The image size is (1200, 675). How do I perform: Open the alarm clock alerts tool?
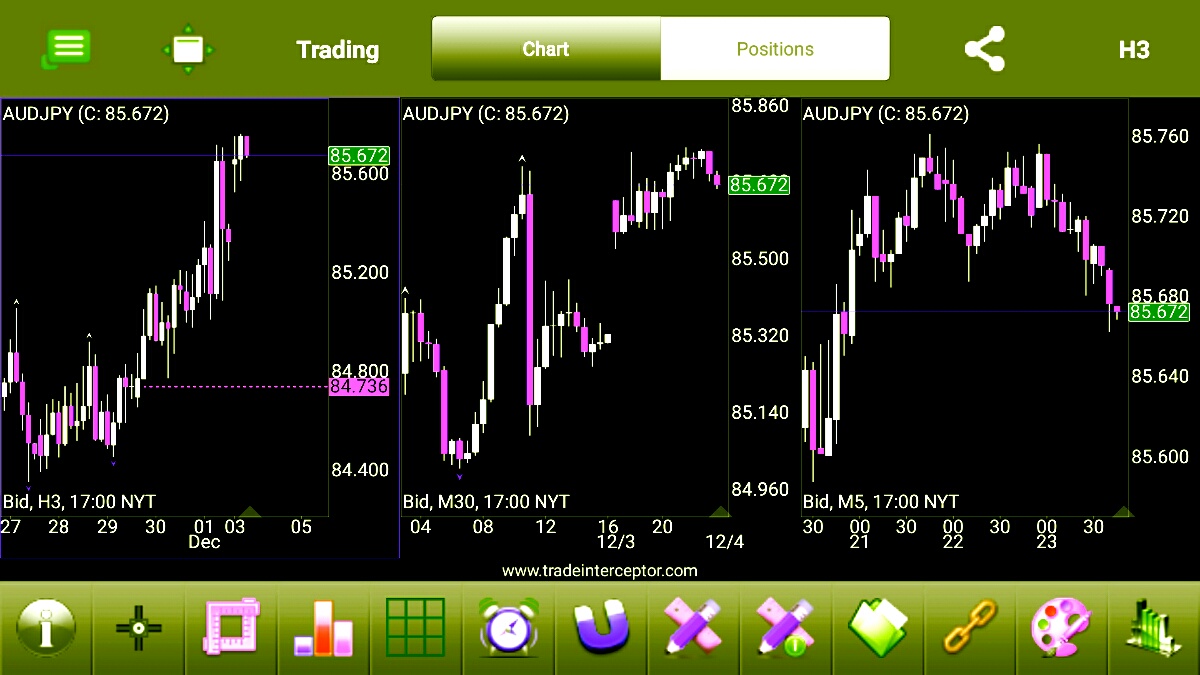(509, 628)
